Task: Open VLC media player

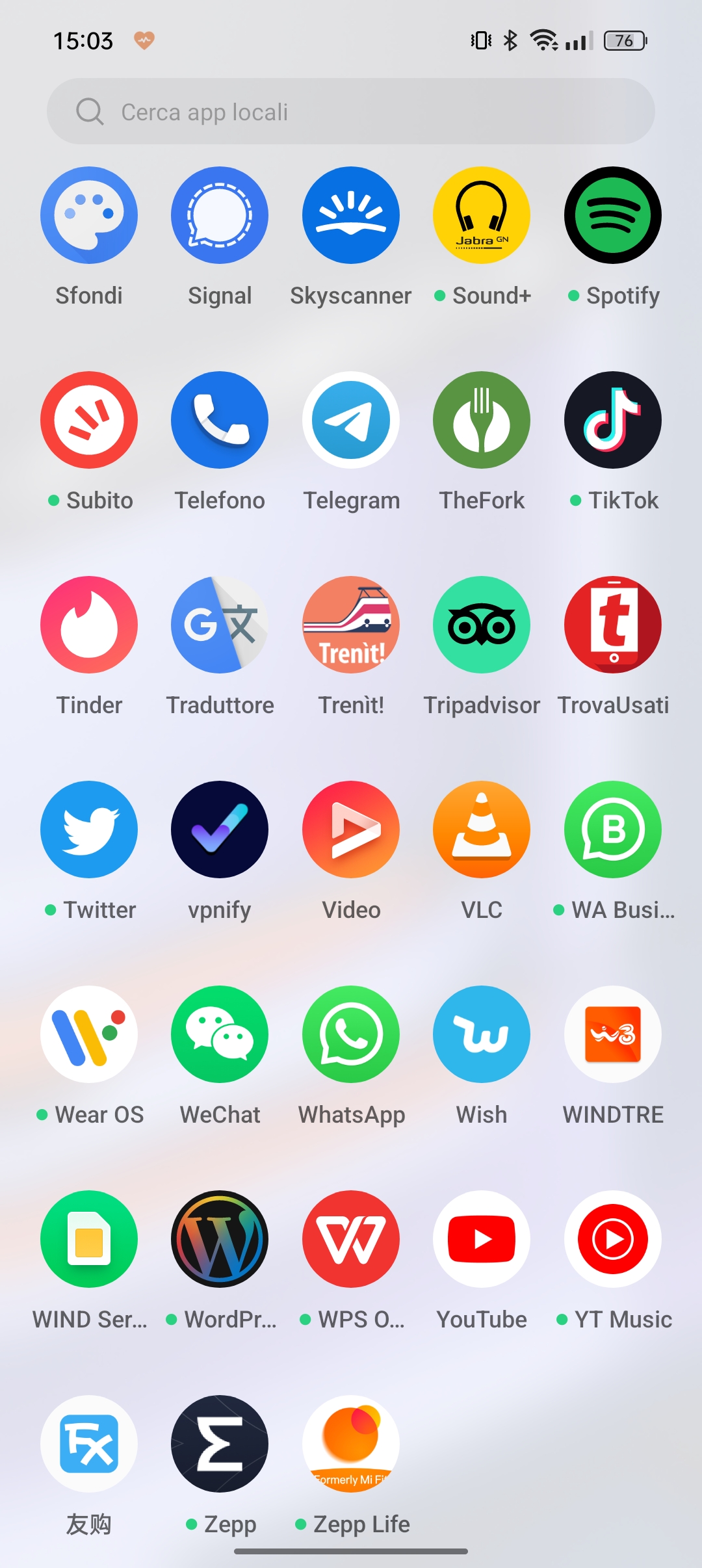Action: (x=482, y=830)
